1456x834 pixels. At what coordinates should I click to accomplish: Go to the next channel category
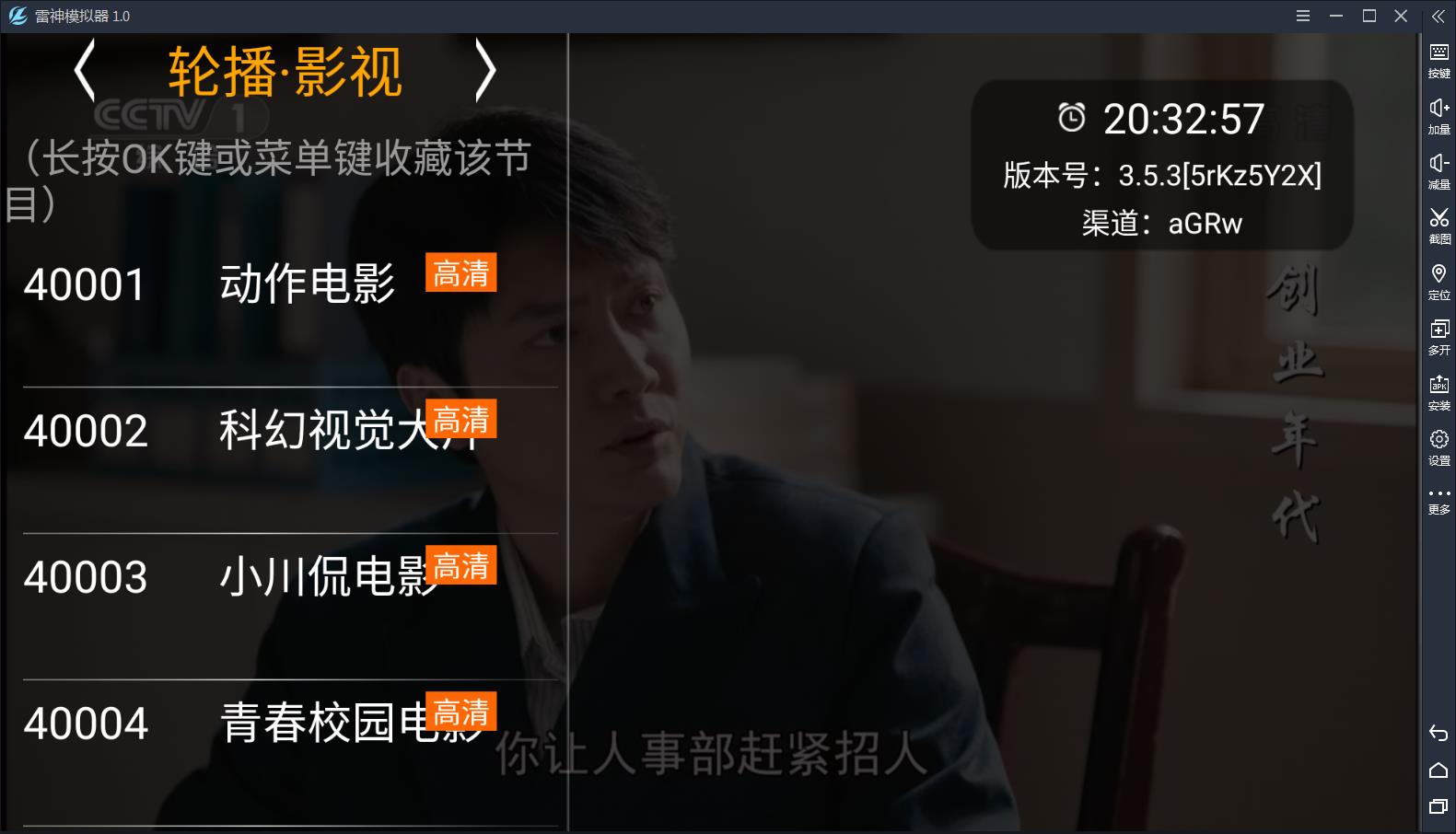click(x=485, y=71)
